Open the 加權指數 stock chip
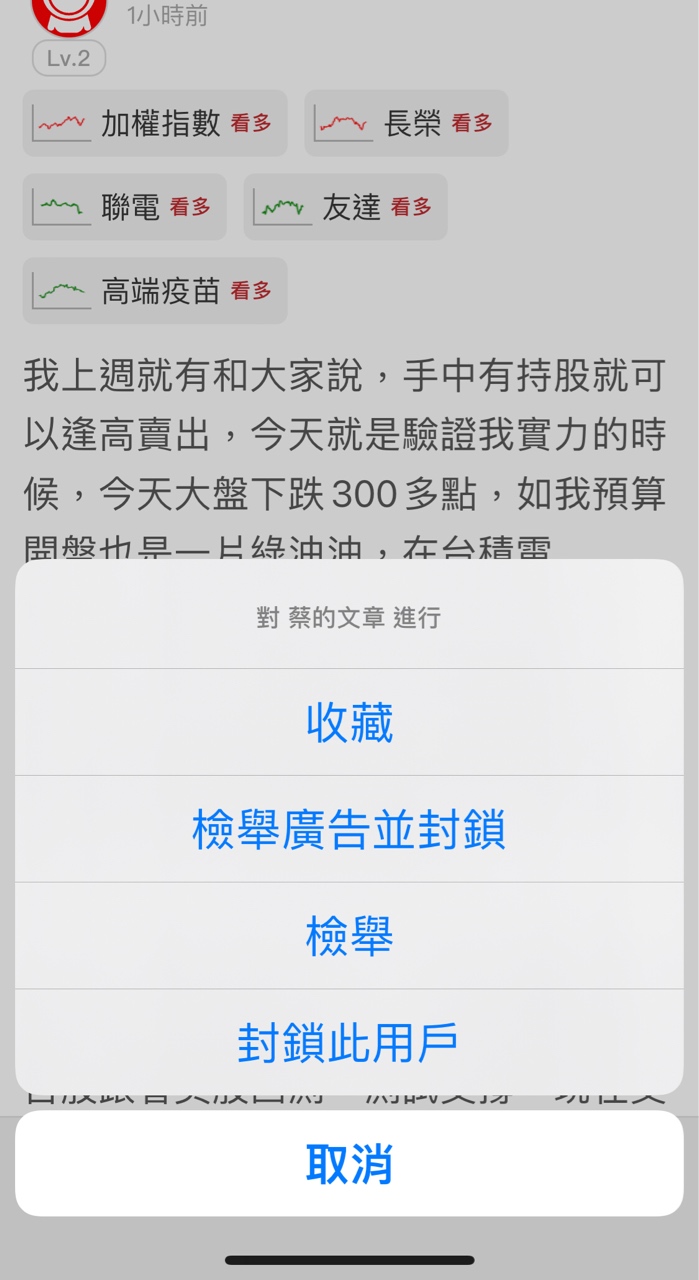The image size is (699, 1280). pyautogui.click(x=155, y=123)
